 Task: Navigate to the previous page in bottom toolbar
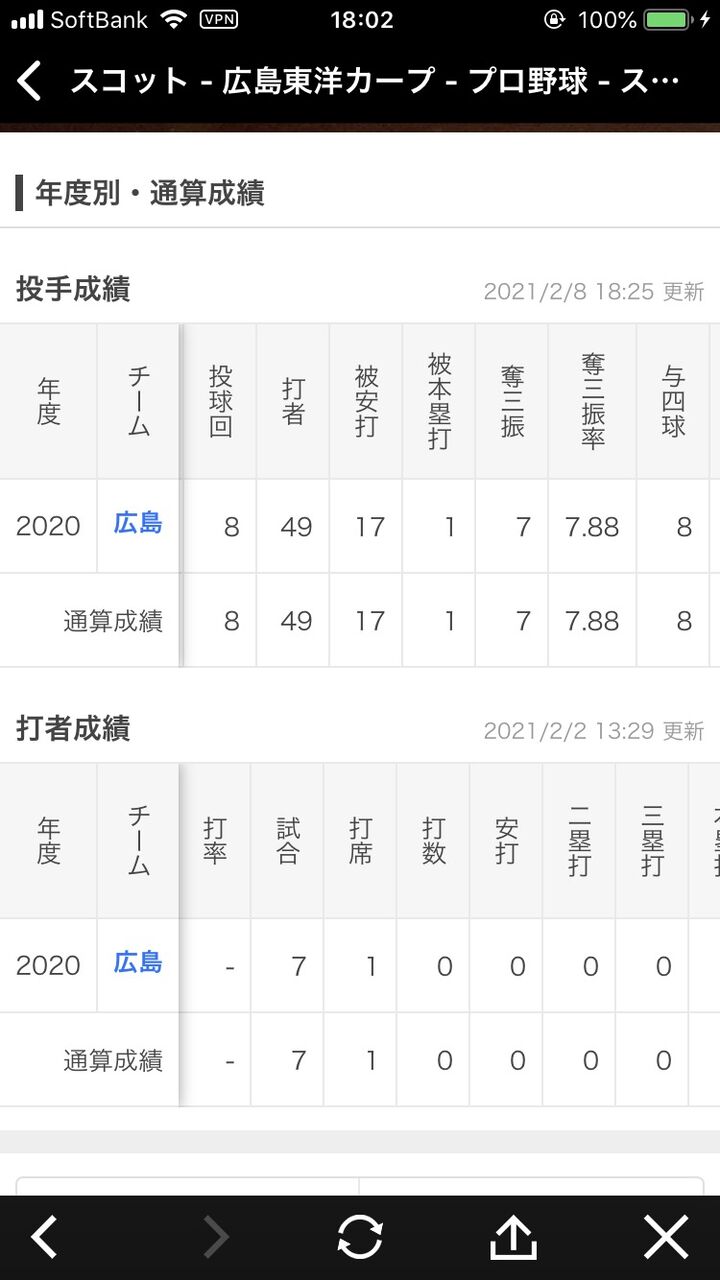point(44,1238)
